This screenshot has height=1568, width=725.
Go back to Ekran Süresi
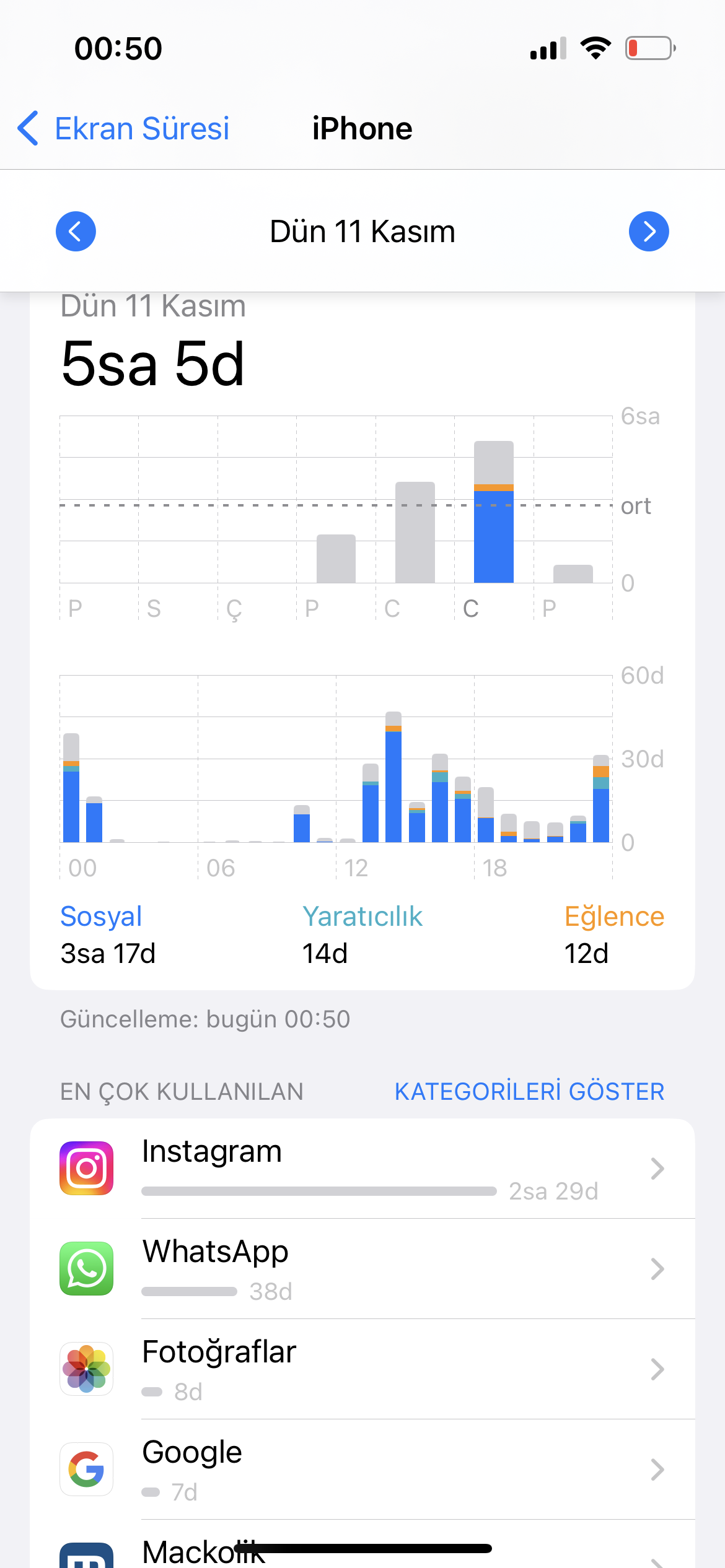click(124, 129)
